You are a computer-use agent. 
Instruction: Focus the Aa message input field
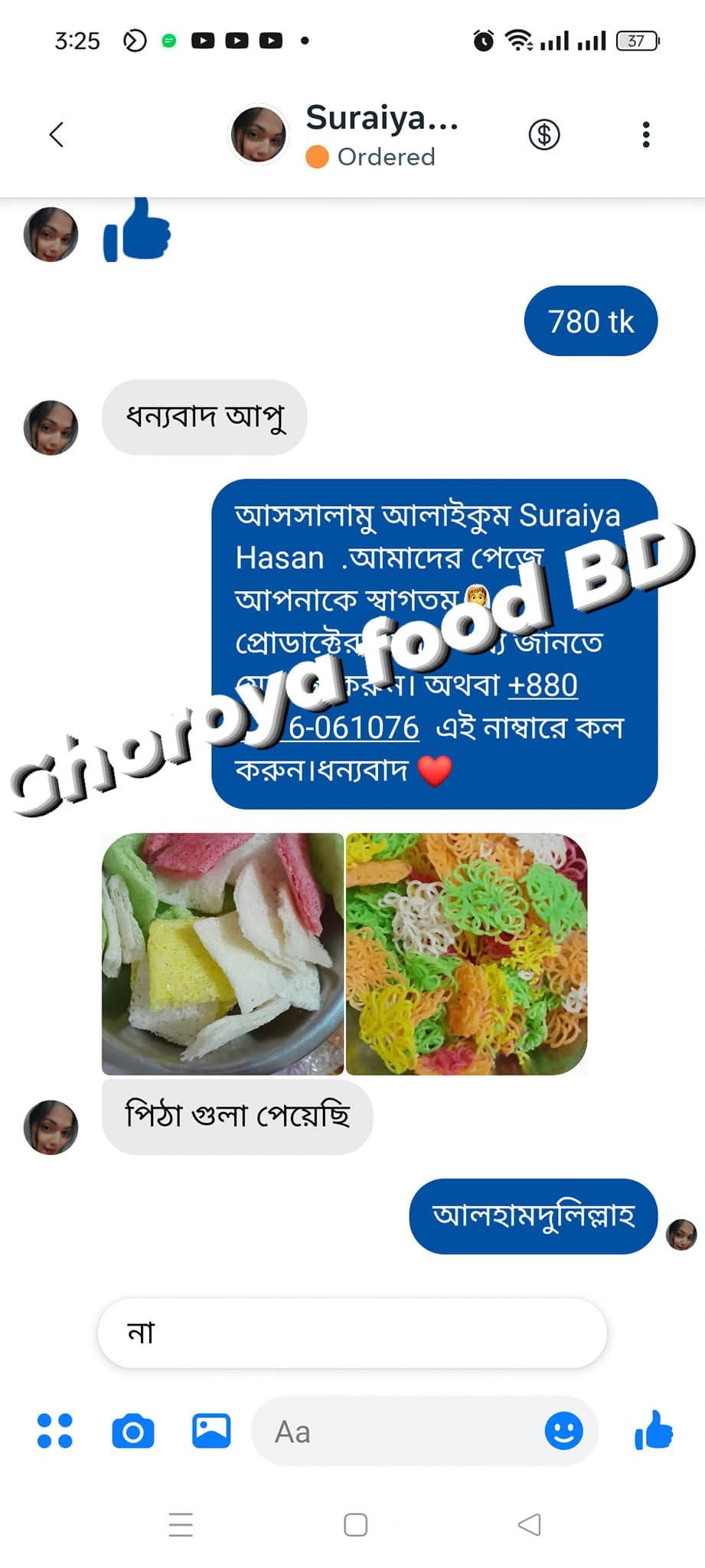398,1431
